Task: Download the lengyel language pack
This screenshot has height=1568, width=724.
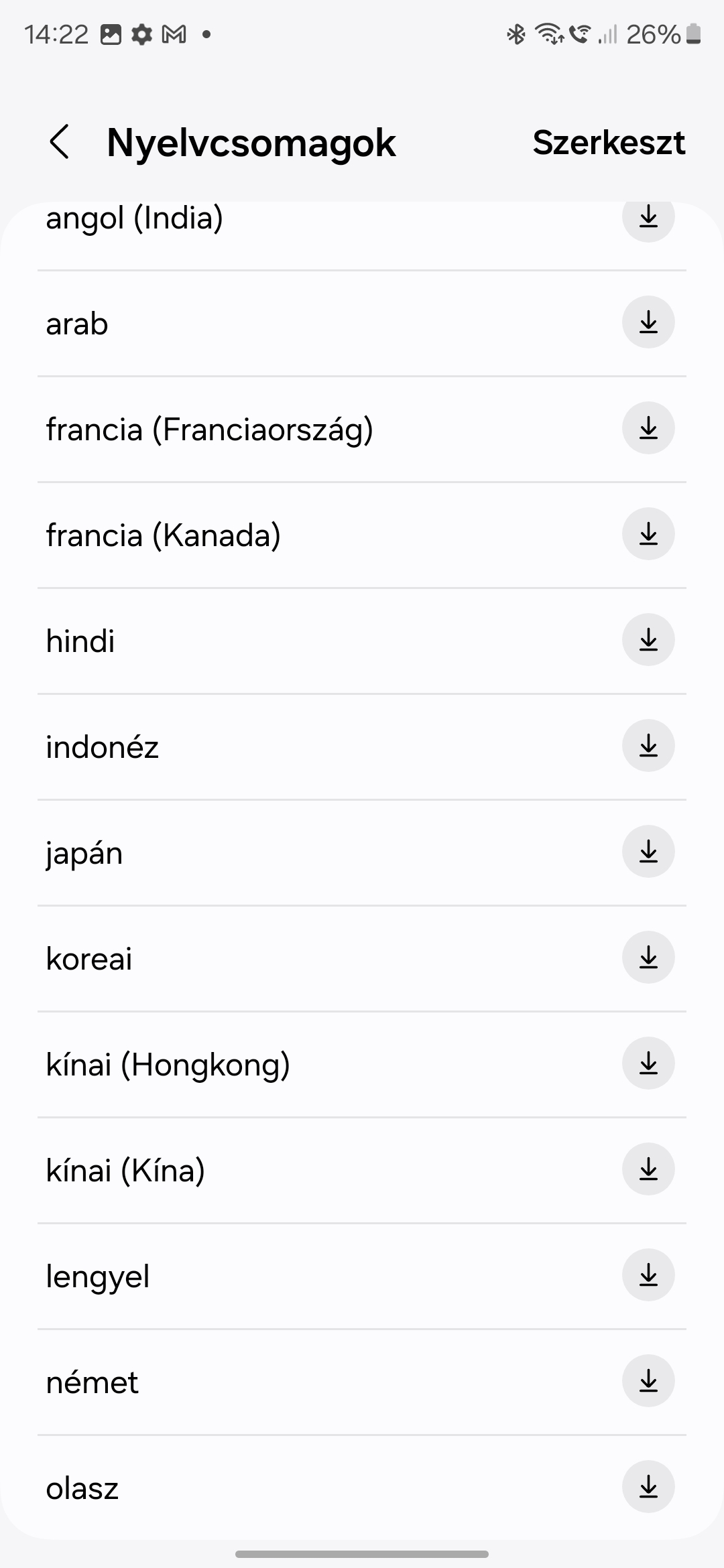Action: pyautogui.click(x=648, y=1275)
